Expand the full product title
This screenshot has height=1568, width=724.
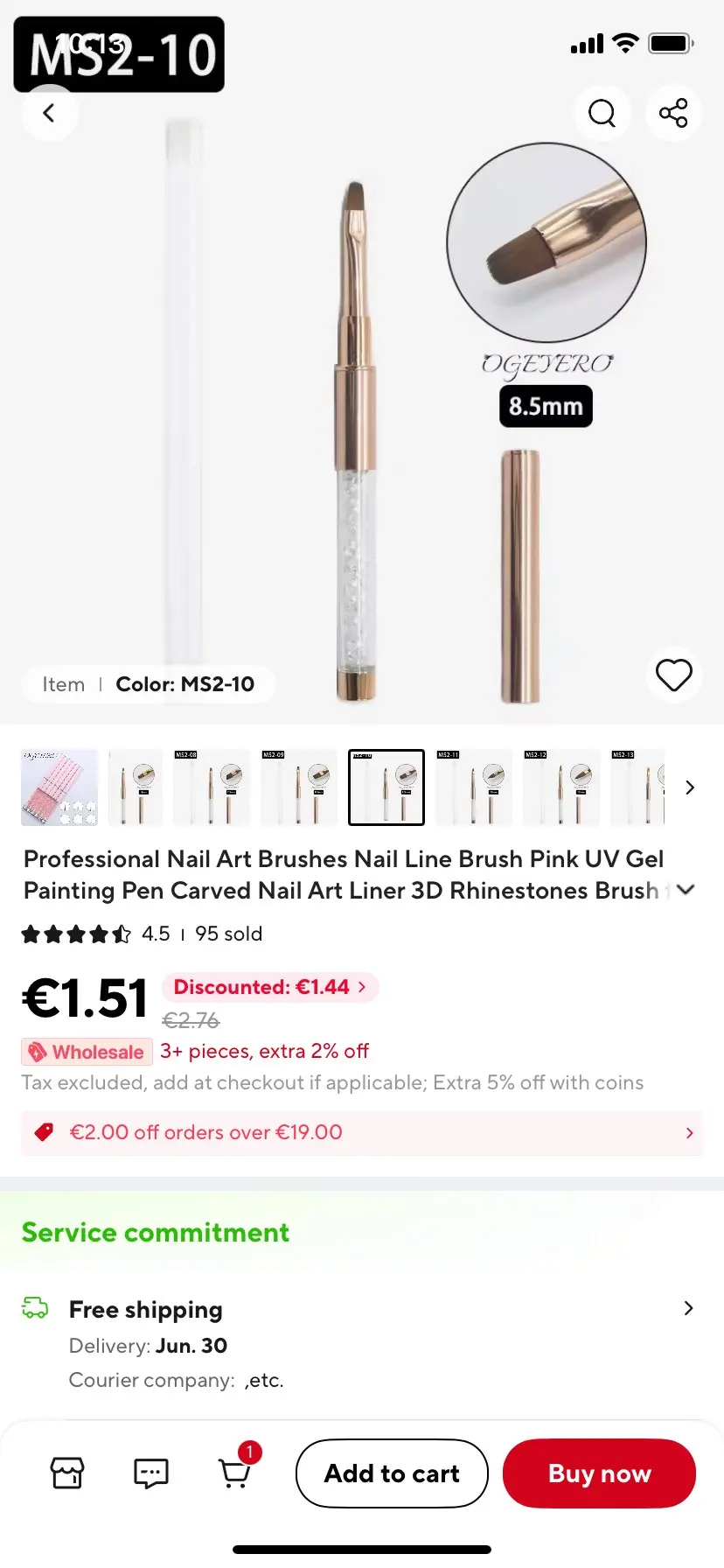pos(686,890)
